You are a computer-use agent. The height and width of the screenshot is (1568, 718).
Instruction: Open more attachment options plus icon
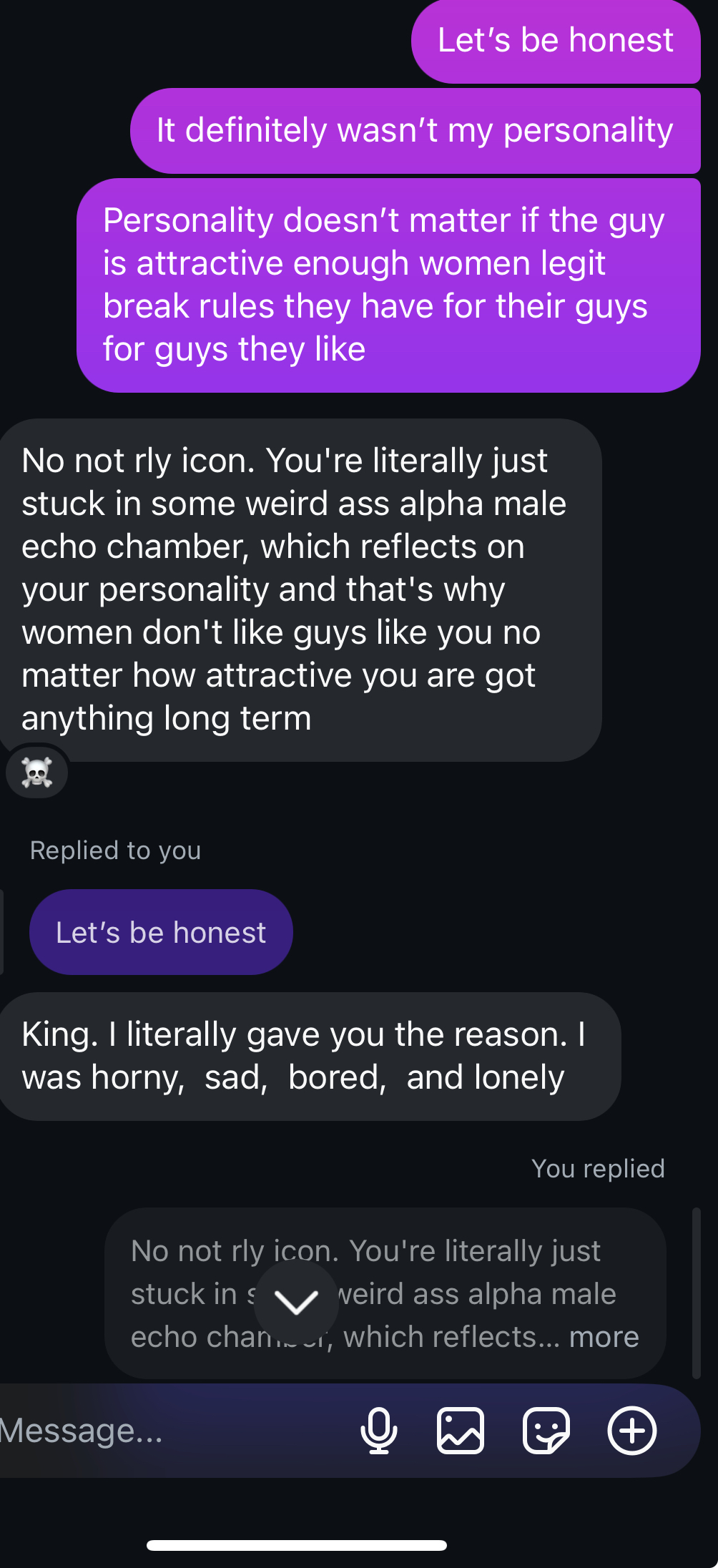(x=632, y=1431)
